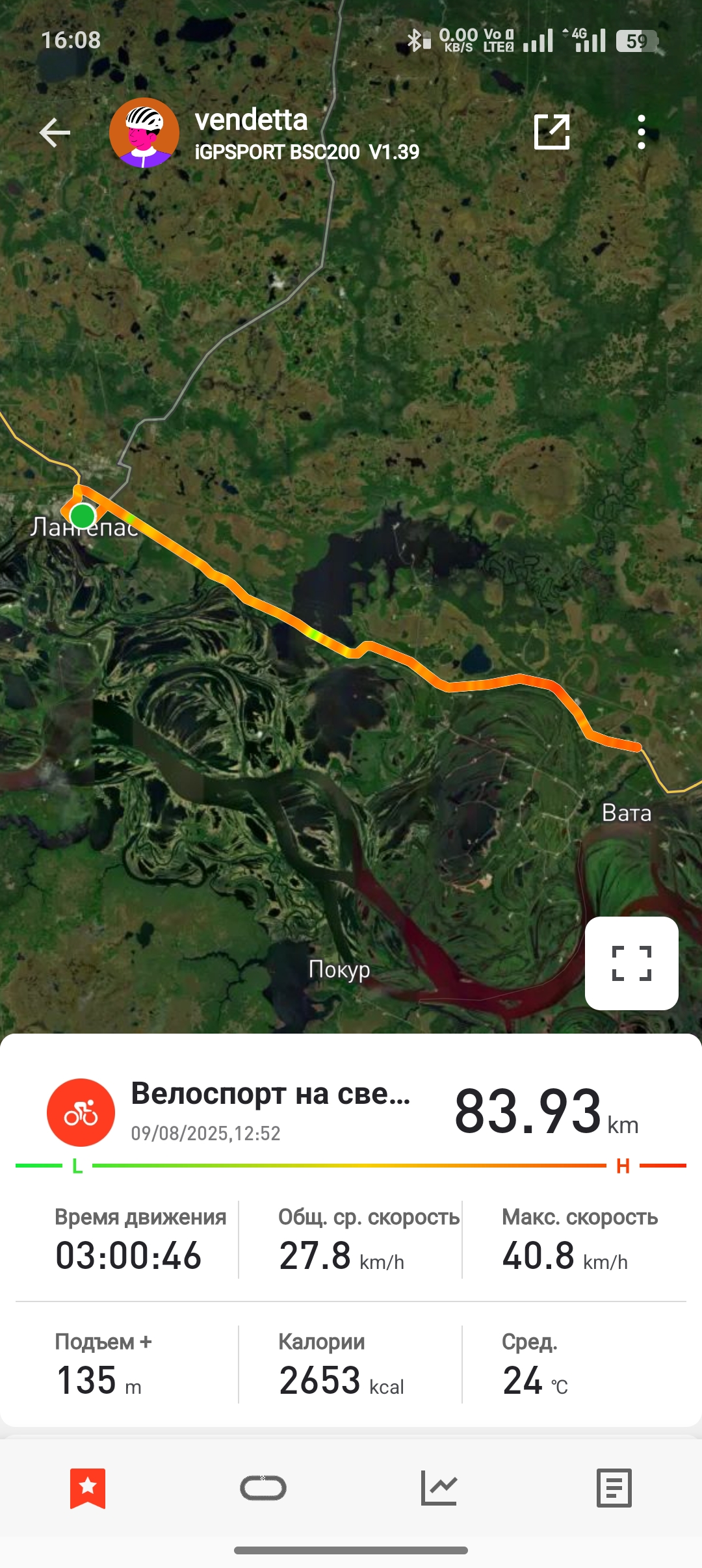The height and width of the screenshot is (1568, 702).
Task: Go back using the arrow icon
Action: coord(55,133)
